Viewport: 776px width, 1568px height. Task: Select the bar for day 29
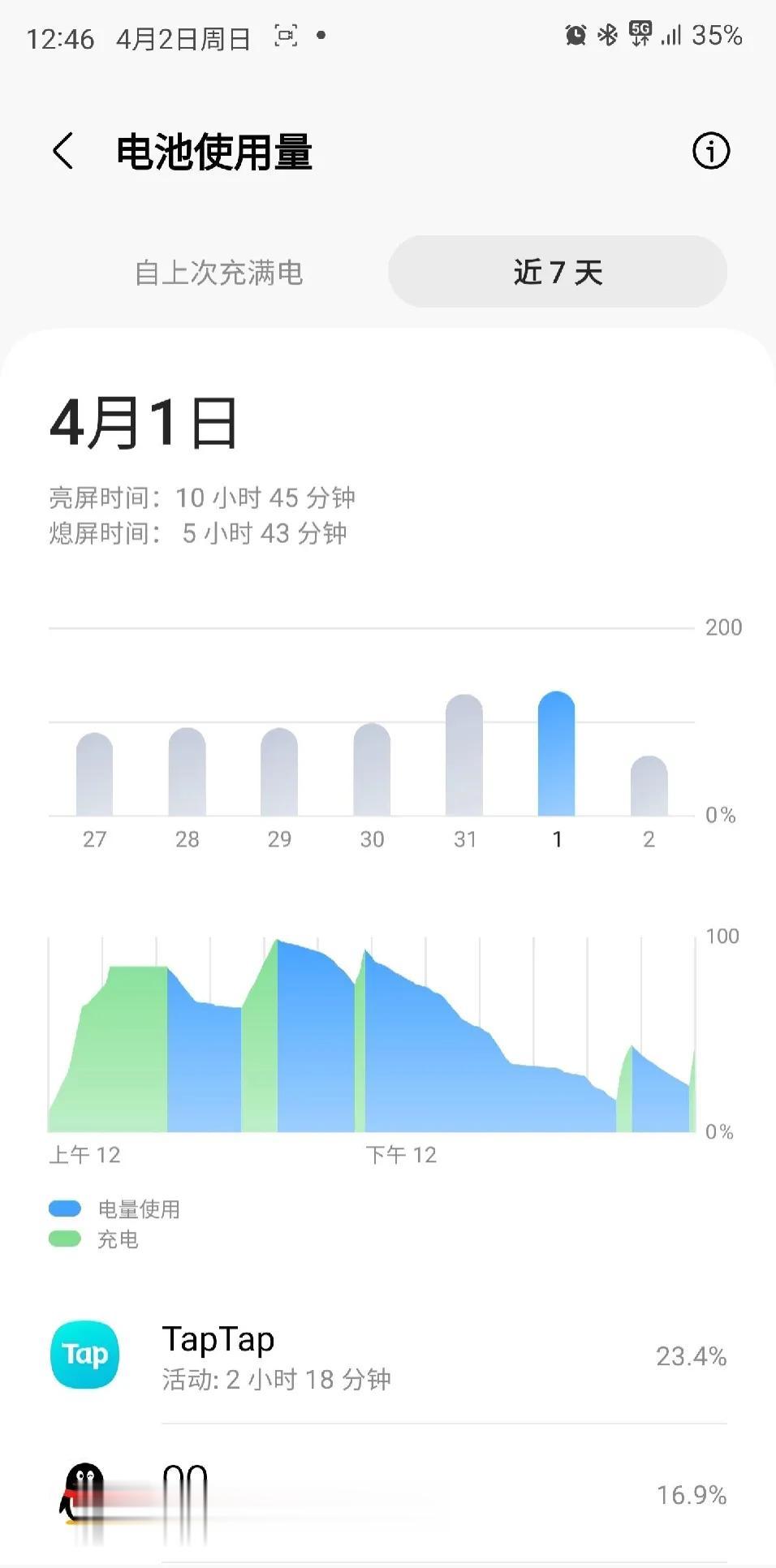click(x=279, y=772)
